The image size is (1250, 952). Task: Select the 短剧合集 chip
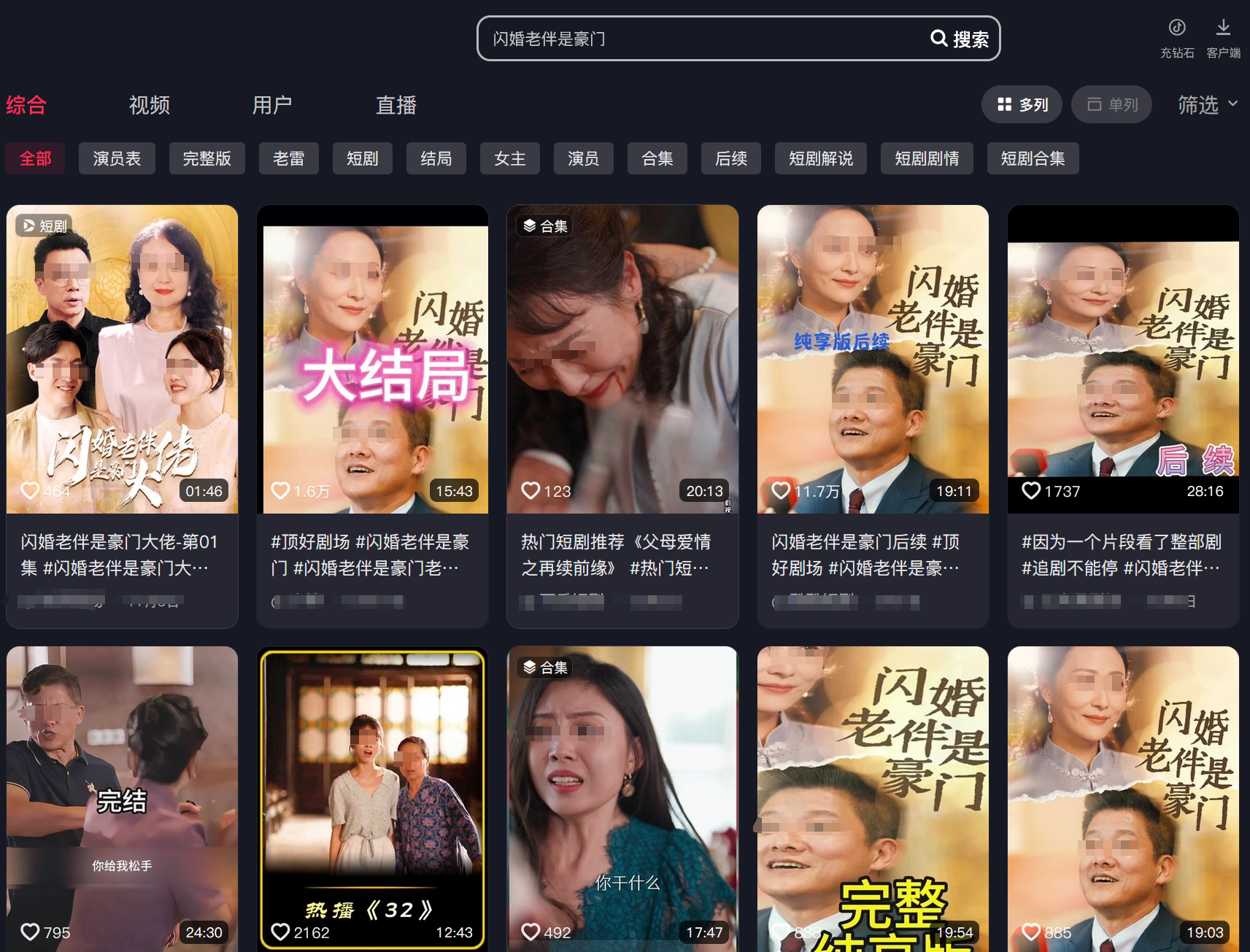1033,158
